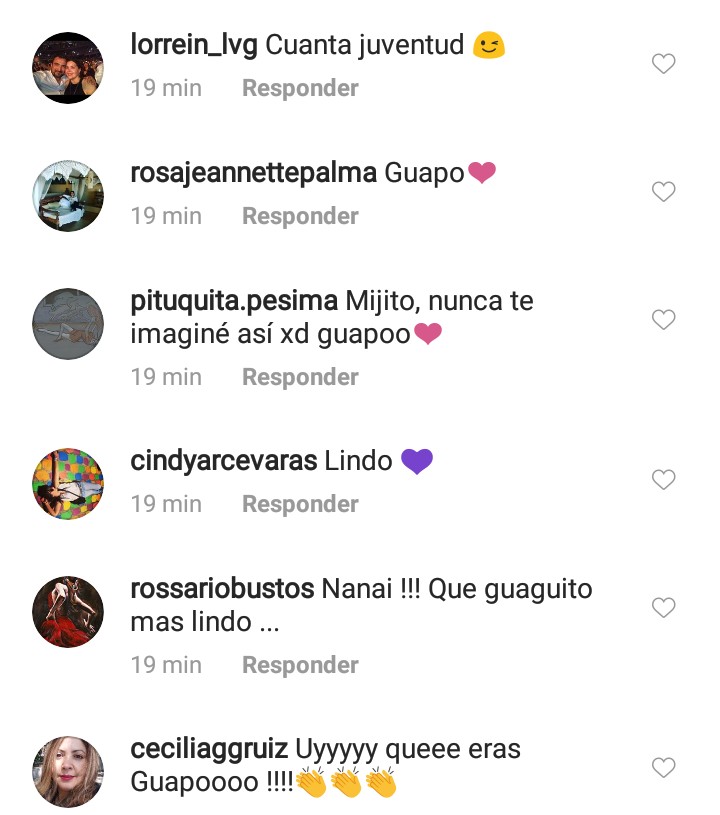This screenshot has width=720, height=815.
Task: Visit ceciliaggruiz's profile via username
Action: click(x=210, y=749)
